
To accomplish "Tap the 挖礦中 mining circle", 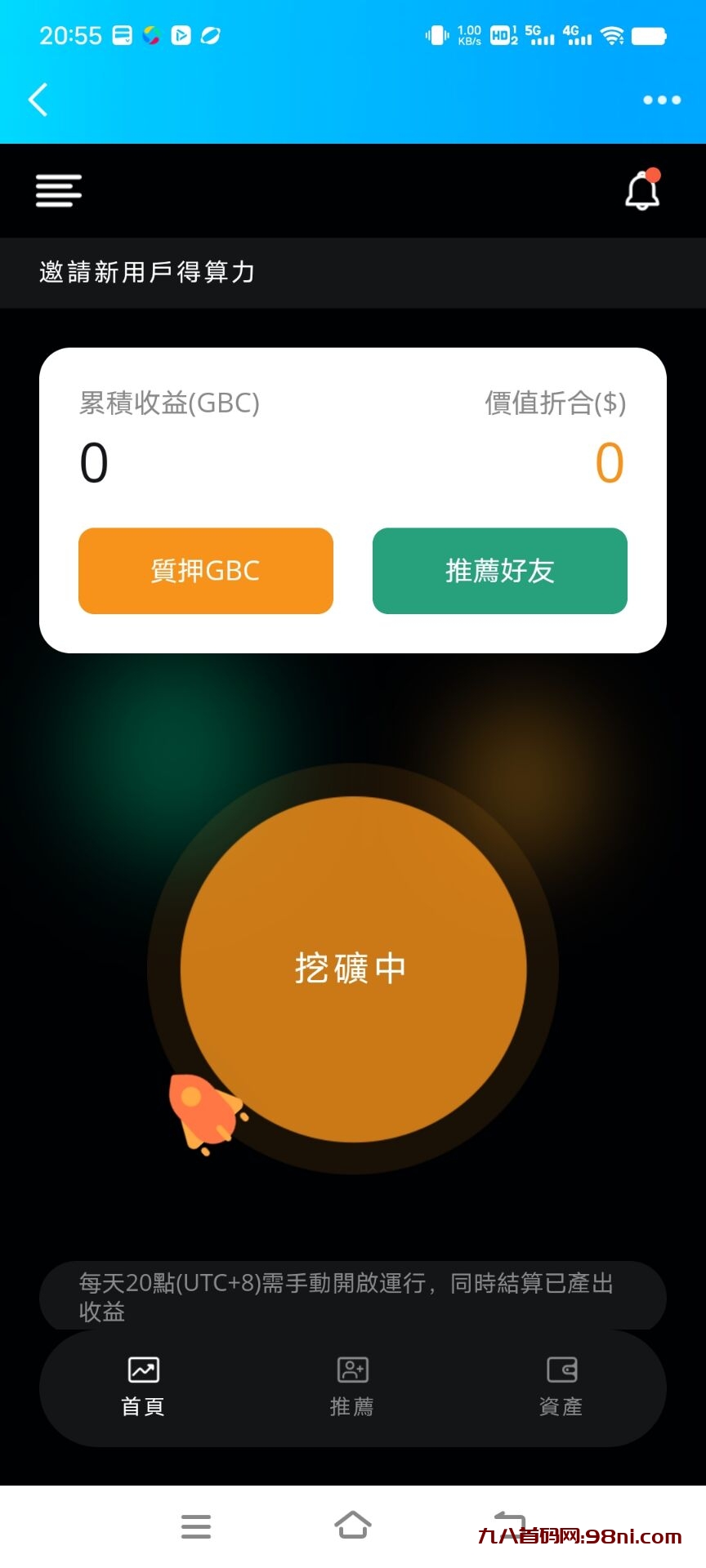I will coord(351,968).
